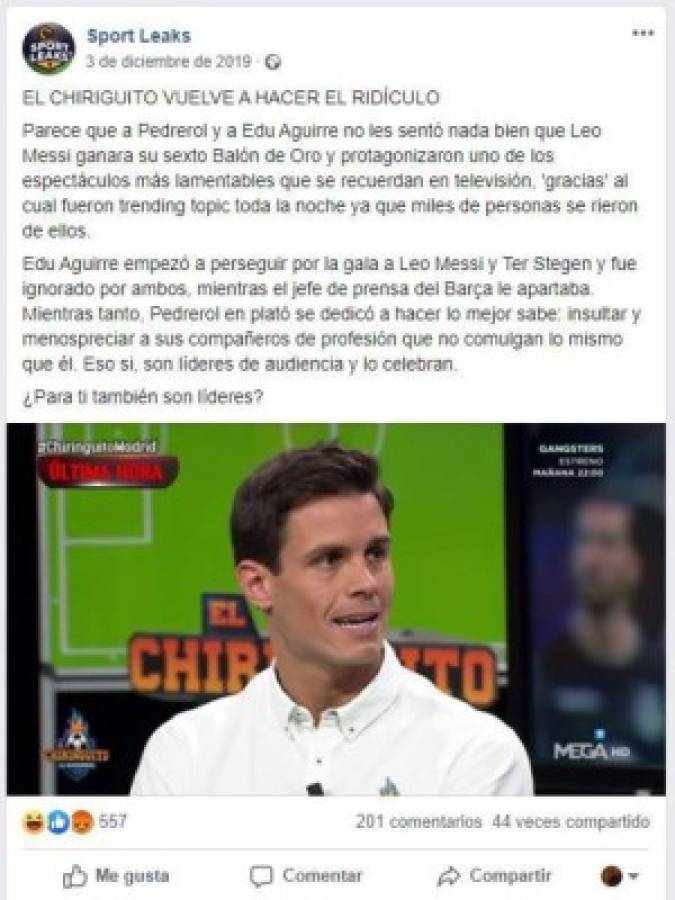Screen dimensions: 675x900
Task: Like the post with Me gusta
Action: tap(116, 875)
